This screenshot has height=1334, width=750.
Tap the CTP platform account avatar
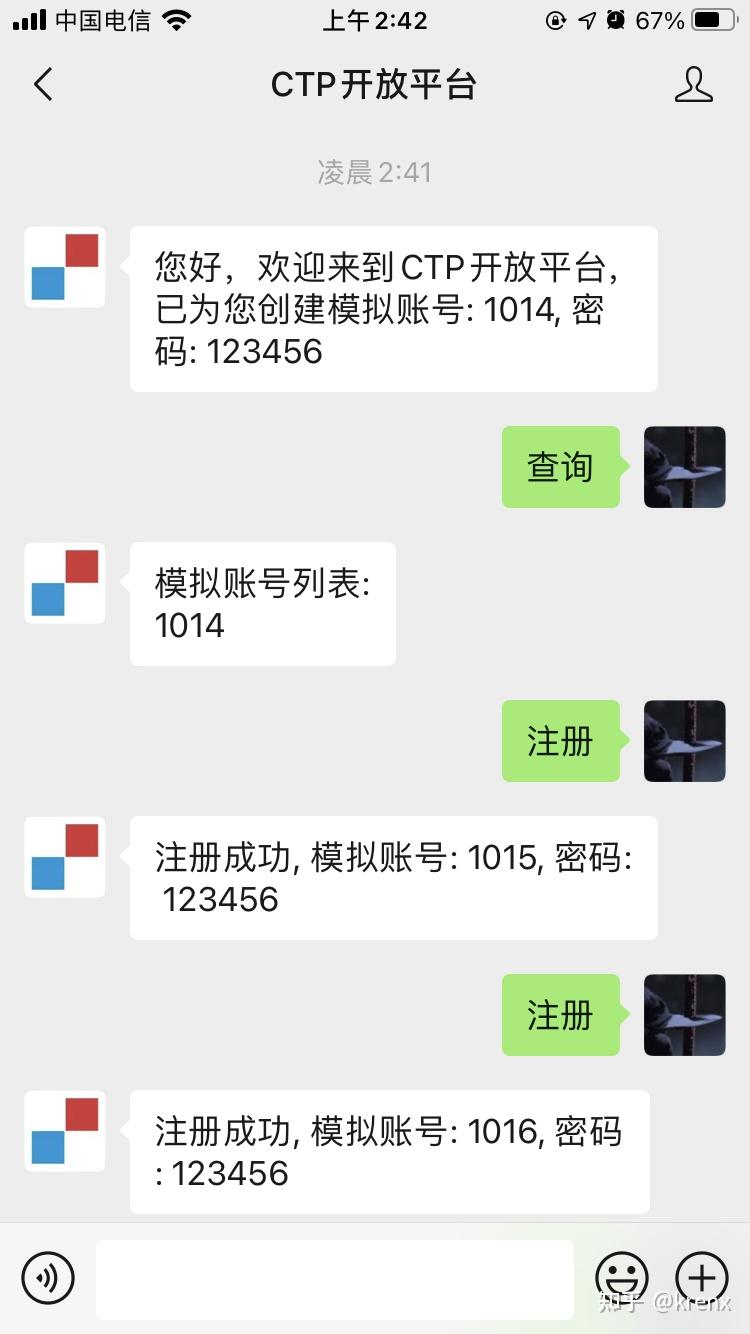pos(64,266)
